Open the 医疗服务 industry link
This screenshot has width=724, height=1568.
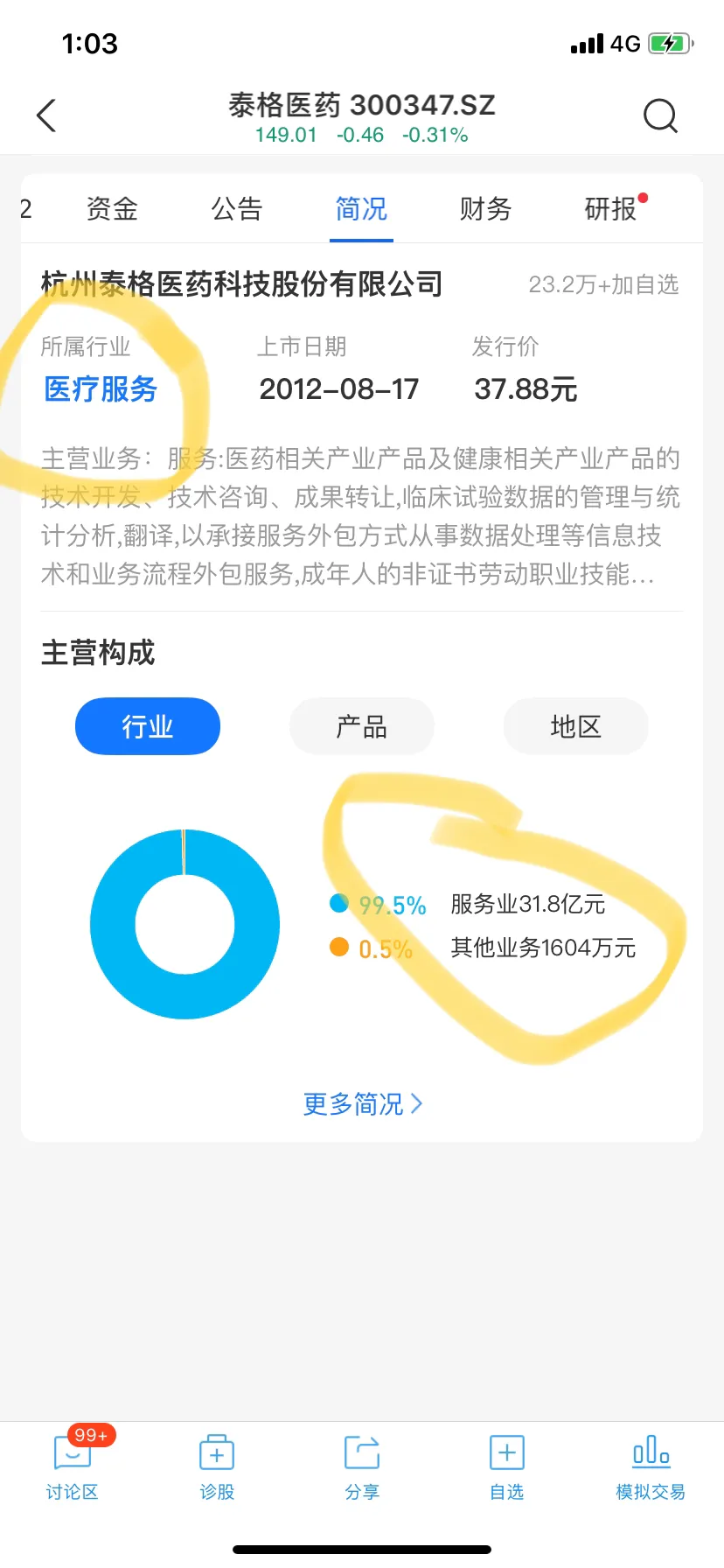click(x=101, y=388)
